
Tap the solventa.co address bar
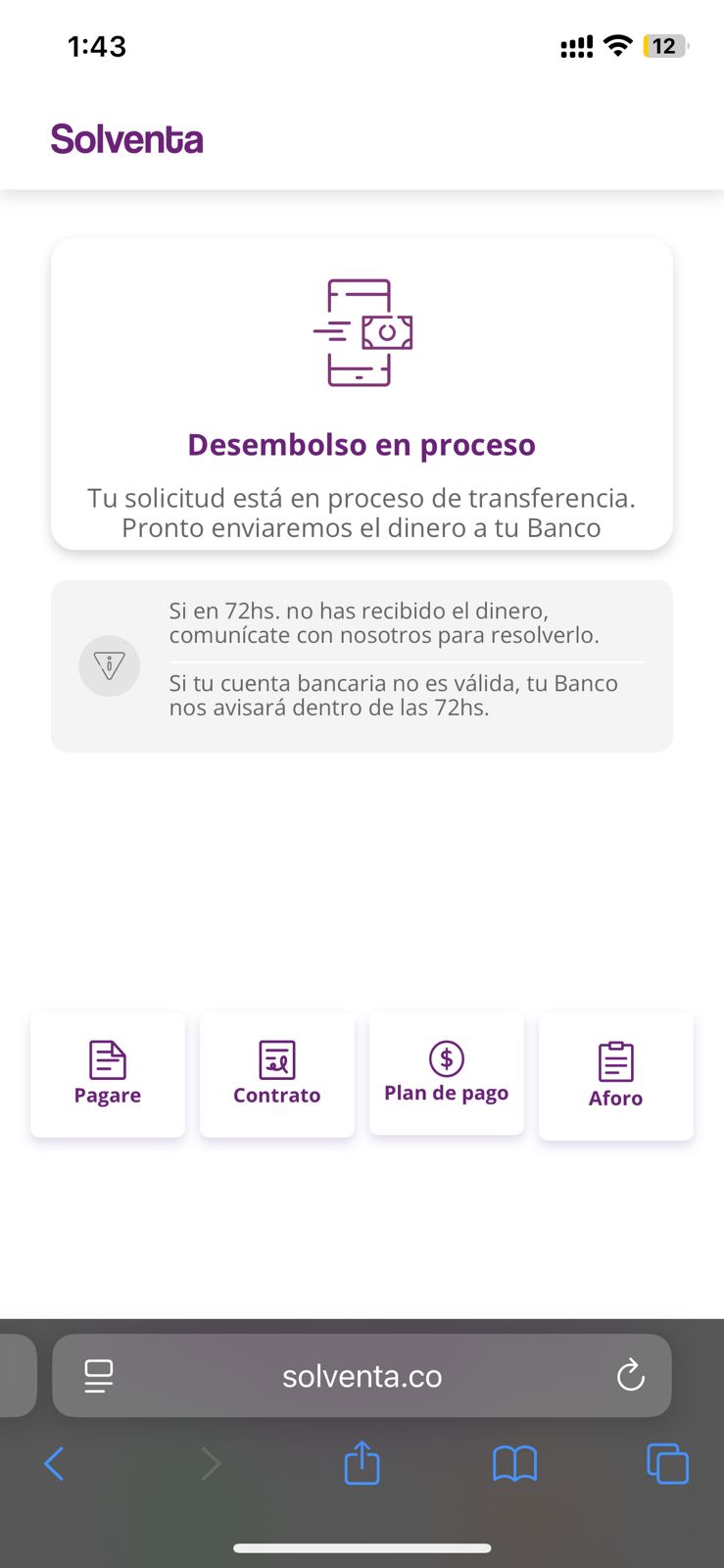coord(362,1376)
